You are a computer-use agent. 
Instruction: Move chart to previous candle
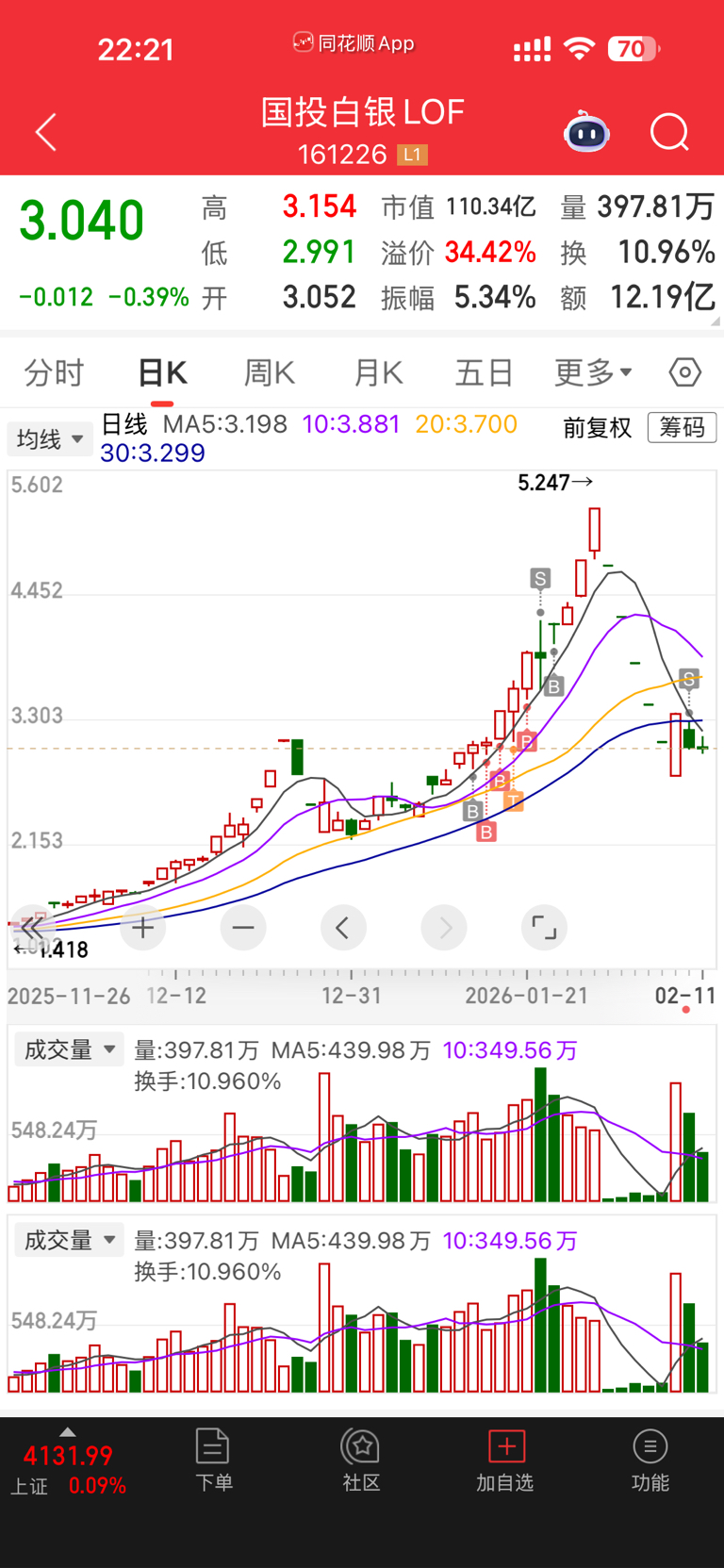[x=343, y=928]
